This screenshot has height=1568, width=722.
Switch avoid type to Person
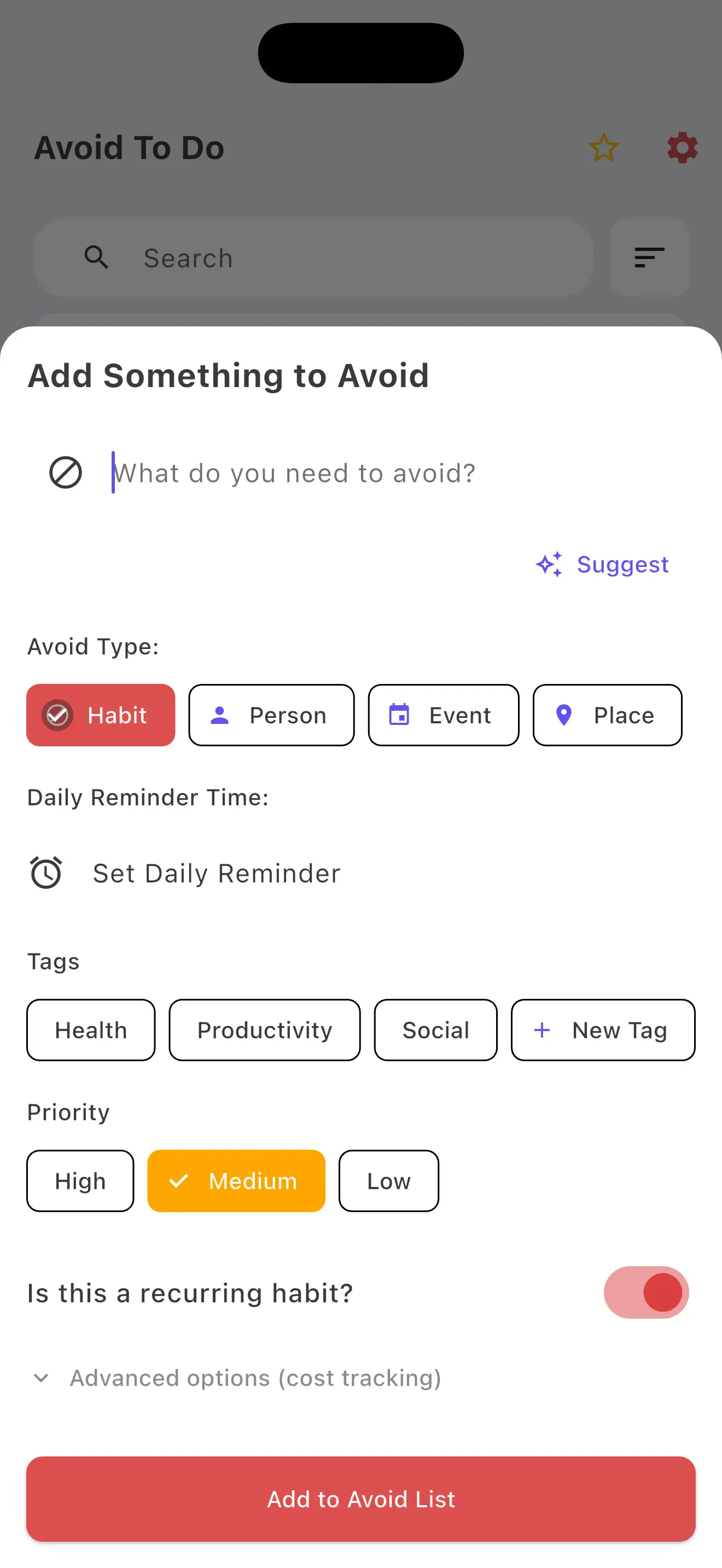tap(271, 715)
